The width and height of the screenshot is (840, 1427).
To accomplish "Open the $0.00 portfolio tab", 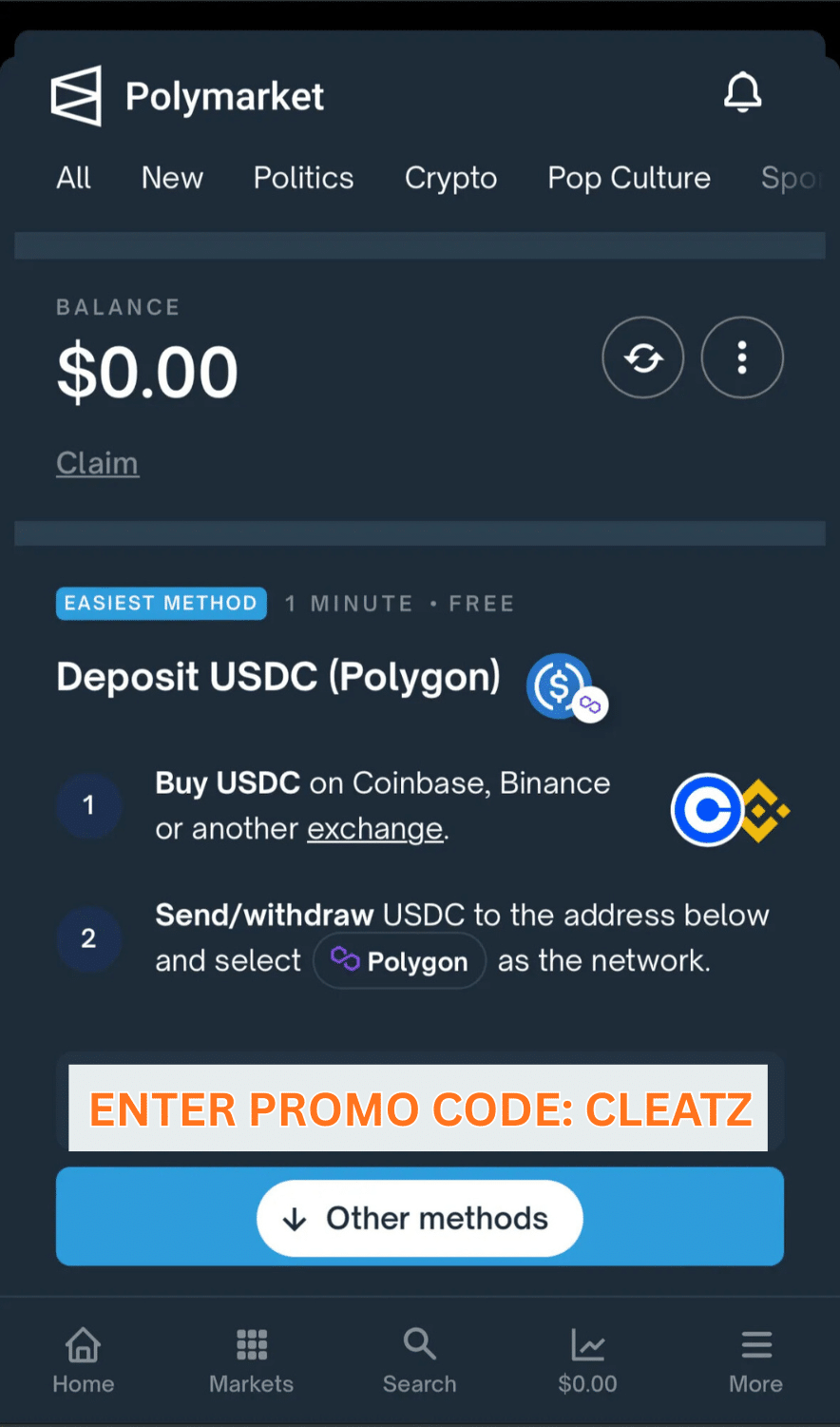I will tap(587, 1360).
